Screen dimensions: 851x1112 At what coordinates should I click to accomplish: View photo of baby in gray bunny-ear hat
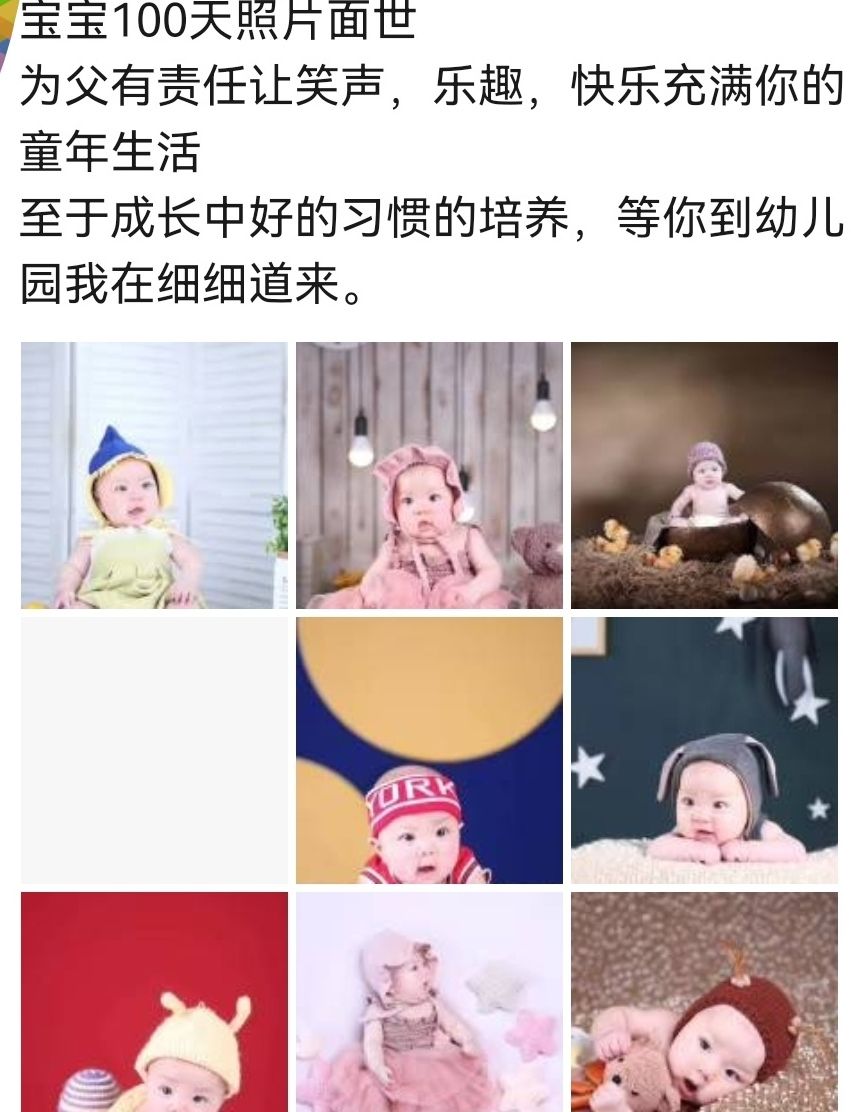[x=704, y=750]
